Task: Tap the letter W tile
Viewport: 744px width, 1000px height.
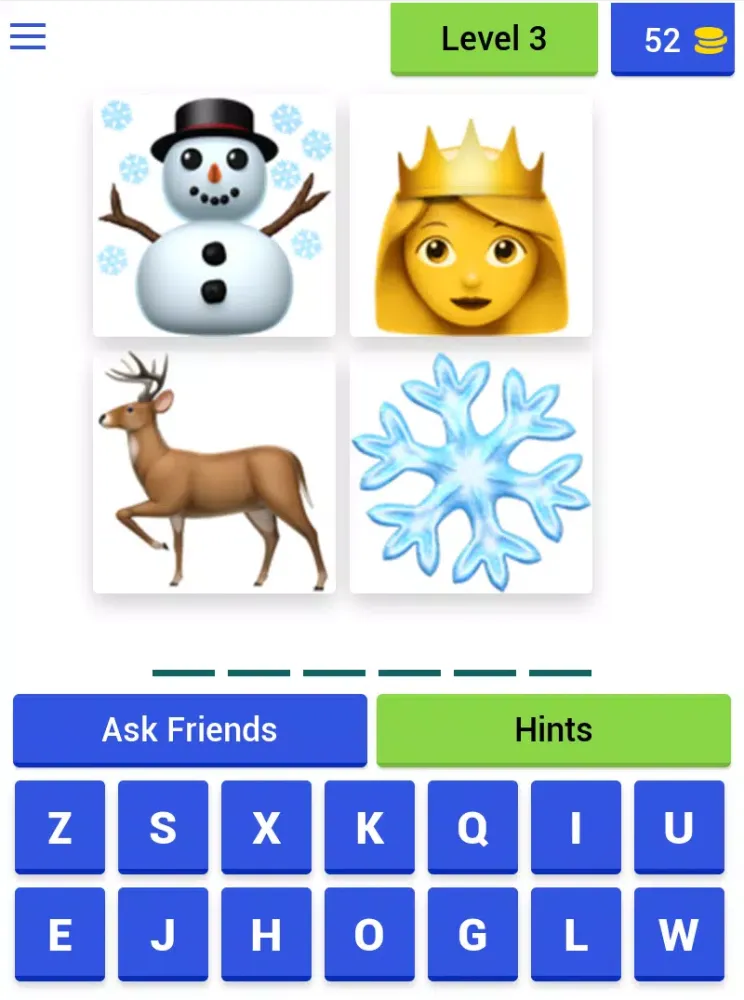Action: point(679,934)
